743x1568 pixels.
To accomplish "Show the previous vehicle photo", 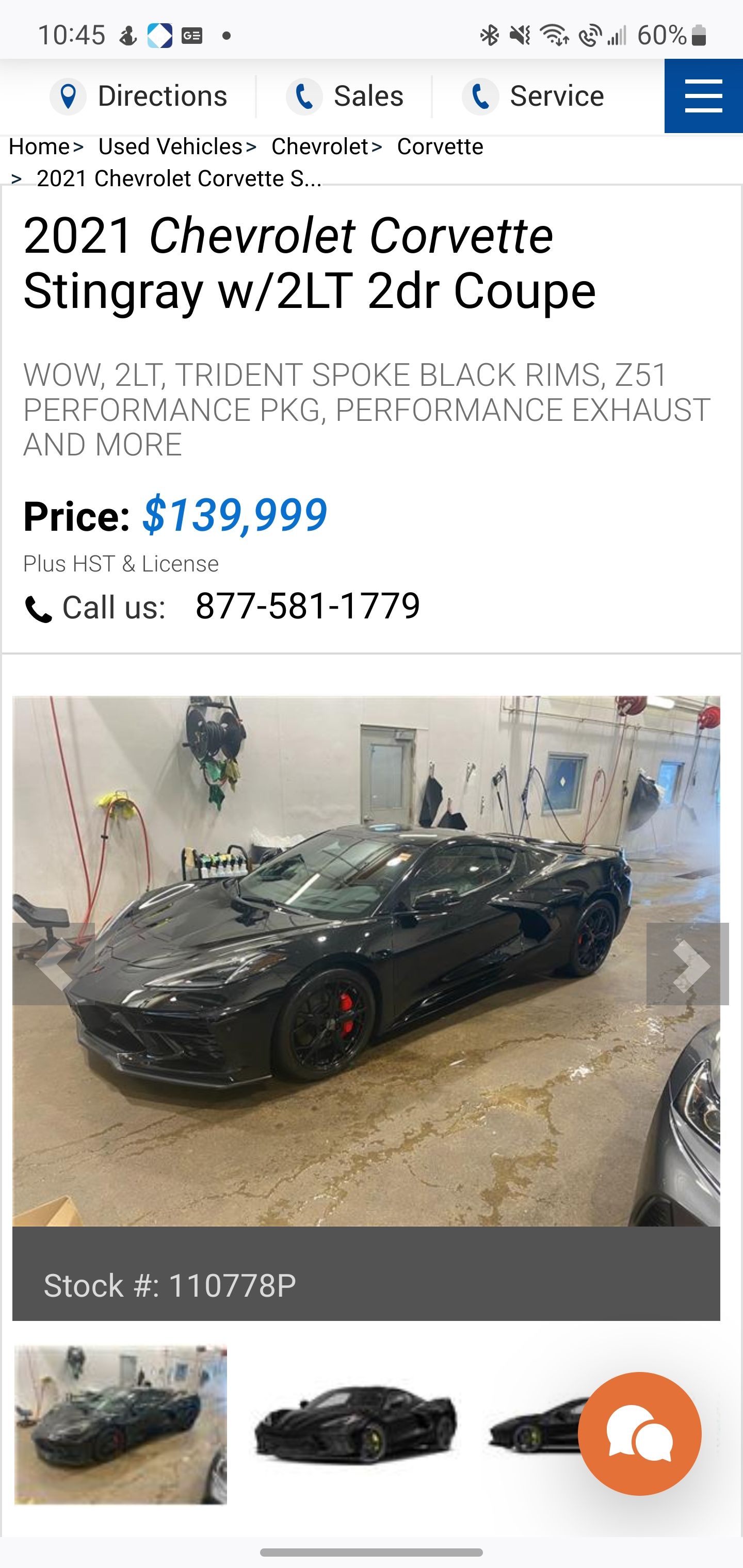I will pos(54,965).
